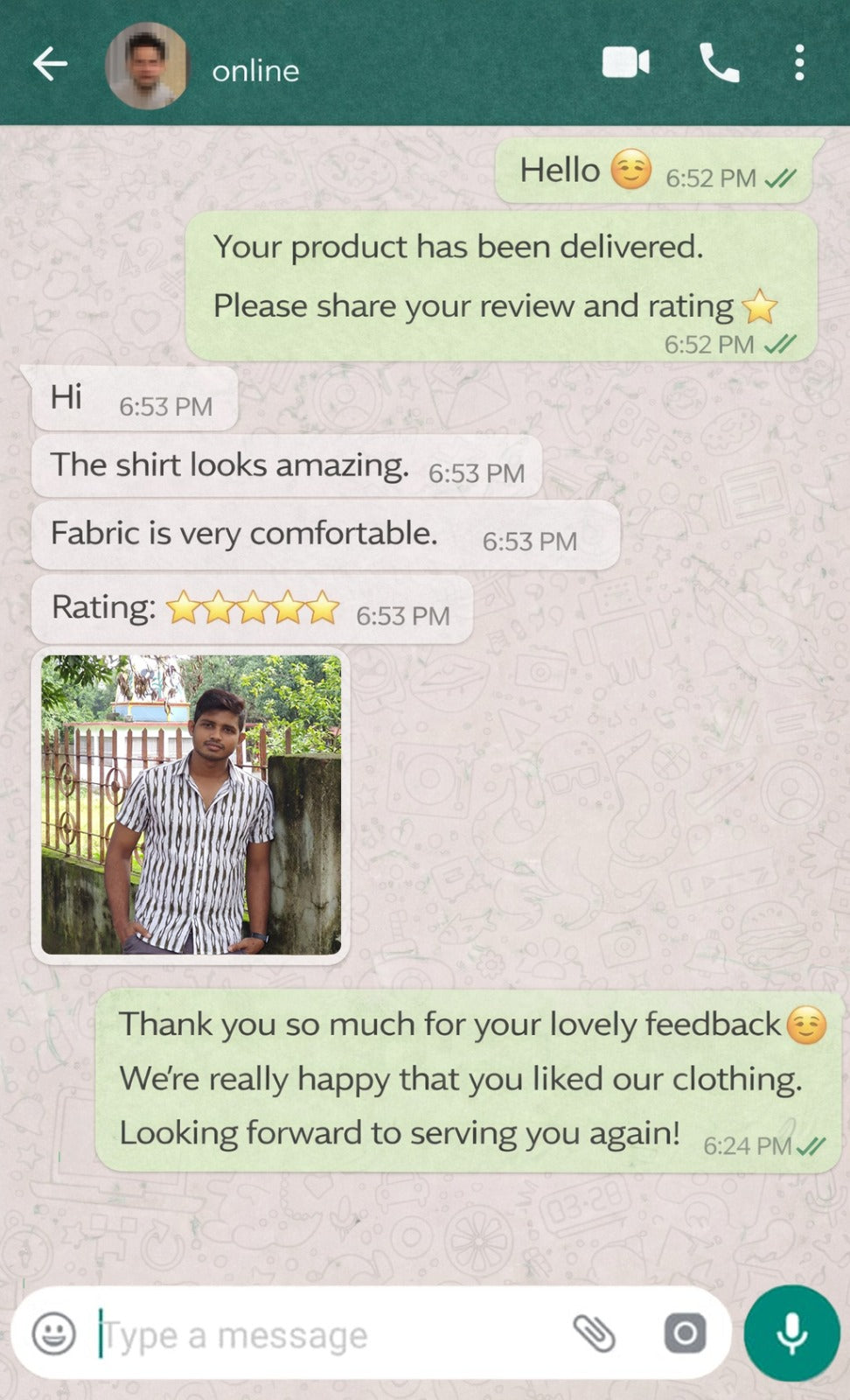Start a voice call

(719, 63)
